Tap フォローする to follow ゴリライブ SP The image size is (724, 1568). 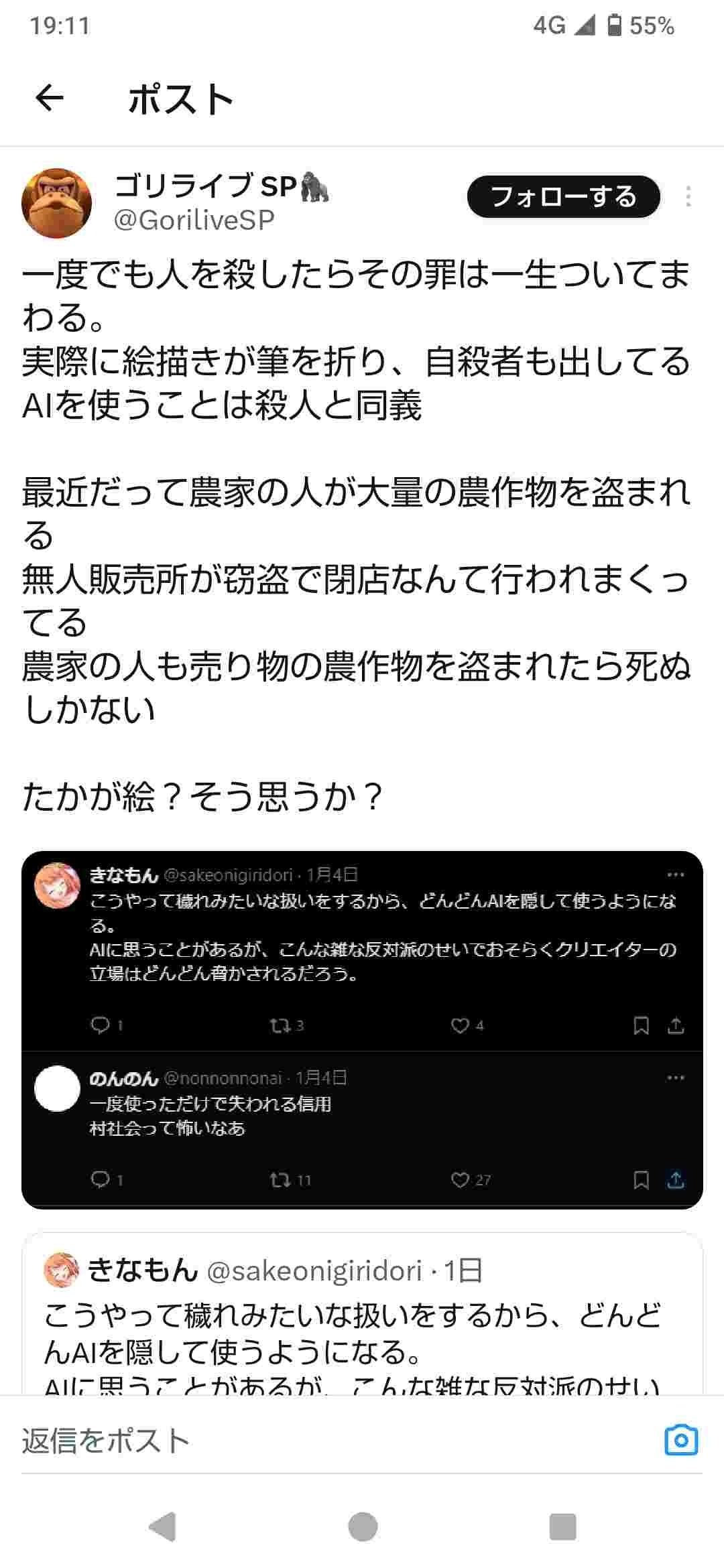(563, 197)
